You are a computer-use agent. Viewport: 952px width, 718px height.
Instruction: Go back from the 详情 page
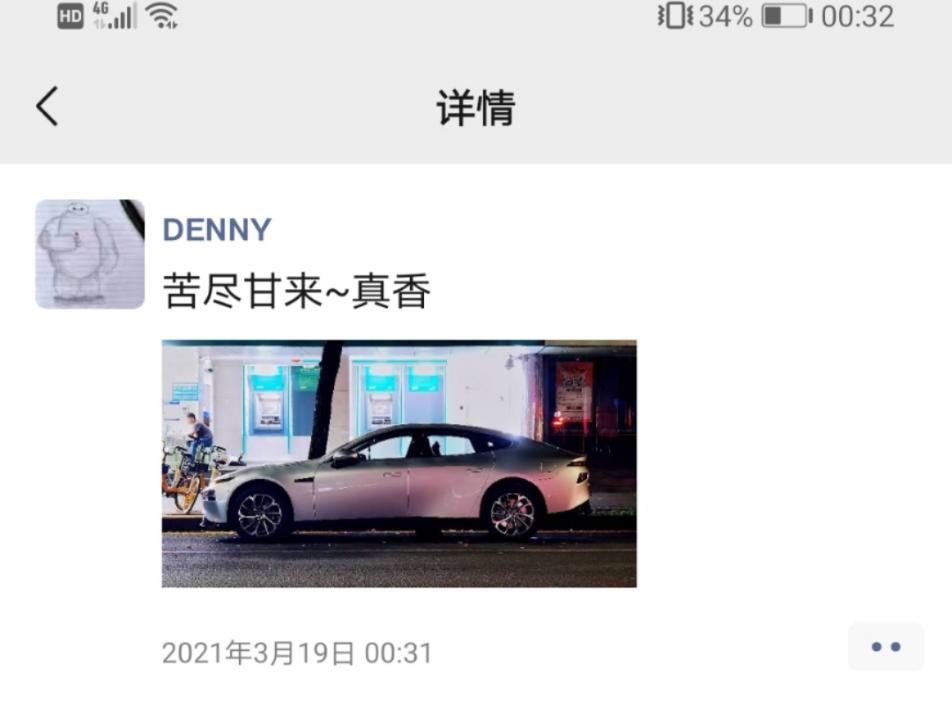click(x=47, y=106)
